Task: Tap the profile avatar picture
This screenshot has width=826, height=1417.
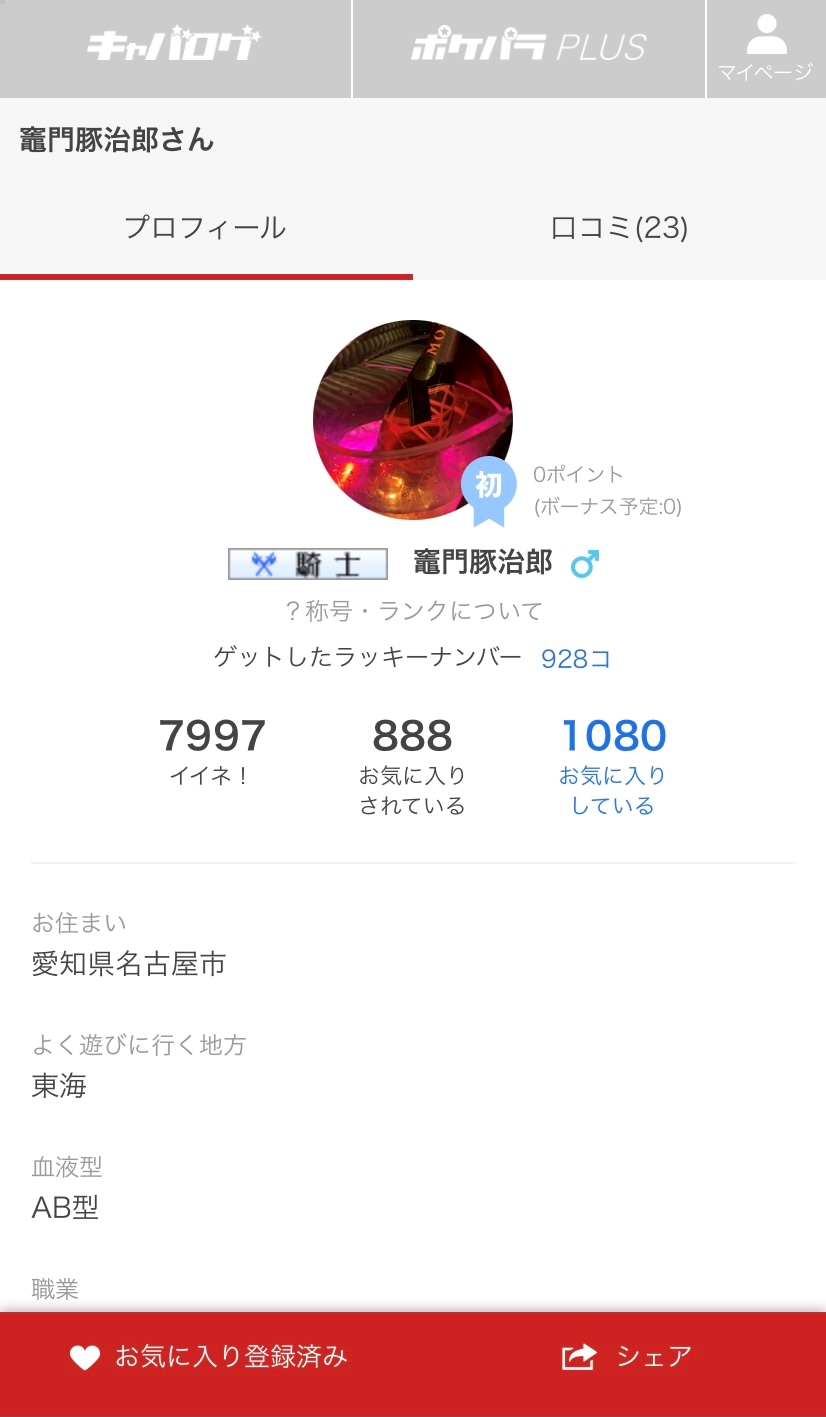Action: coord(412,420)
